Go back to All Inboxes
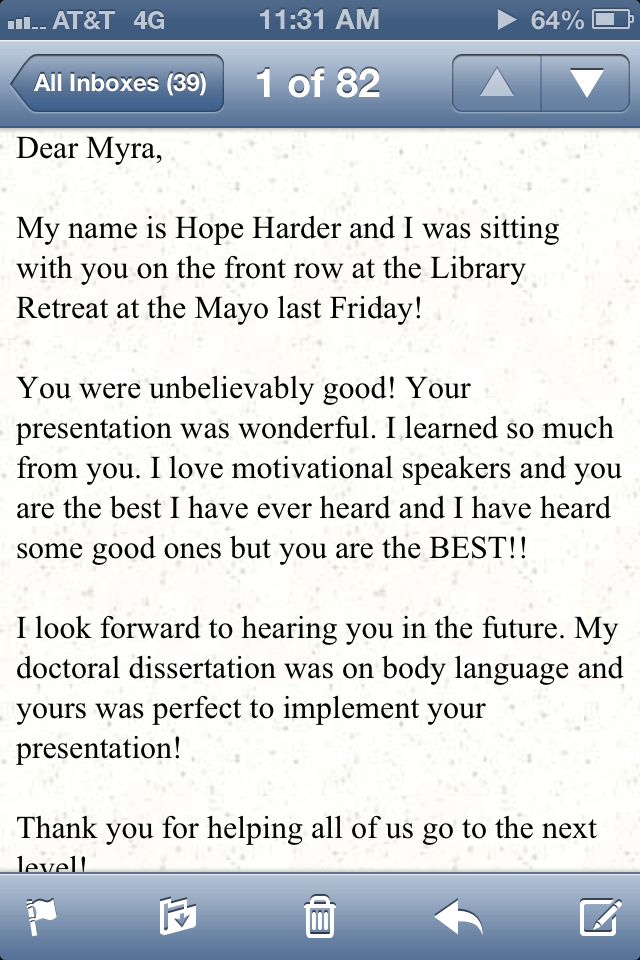Viewport: 640px width, 960px height. tap(118, 83)
